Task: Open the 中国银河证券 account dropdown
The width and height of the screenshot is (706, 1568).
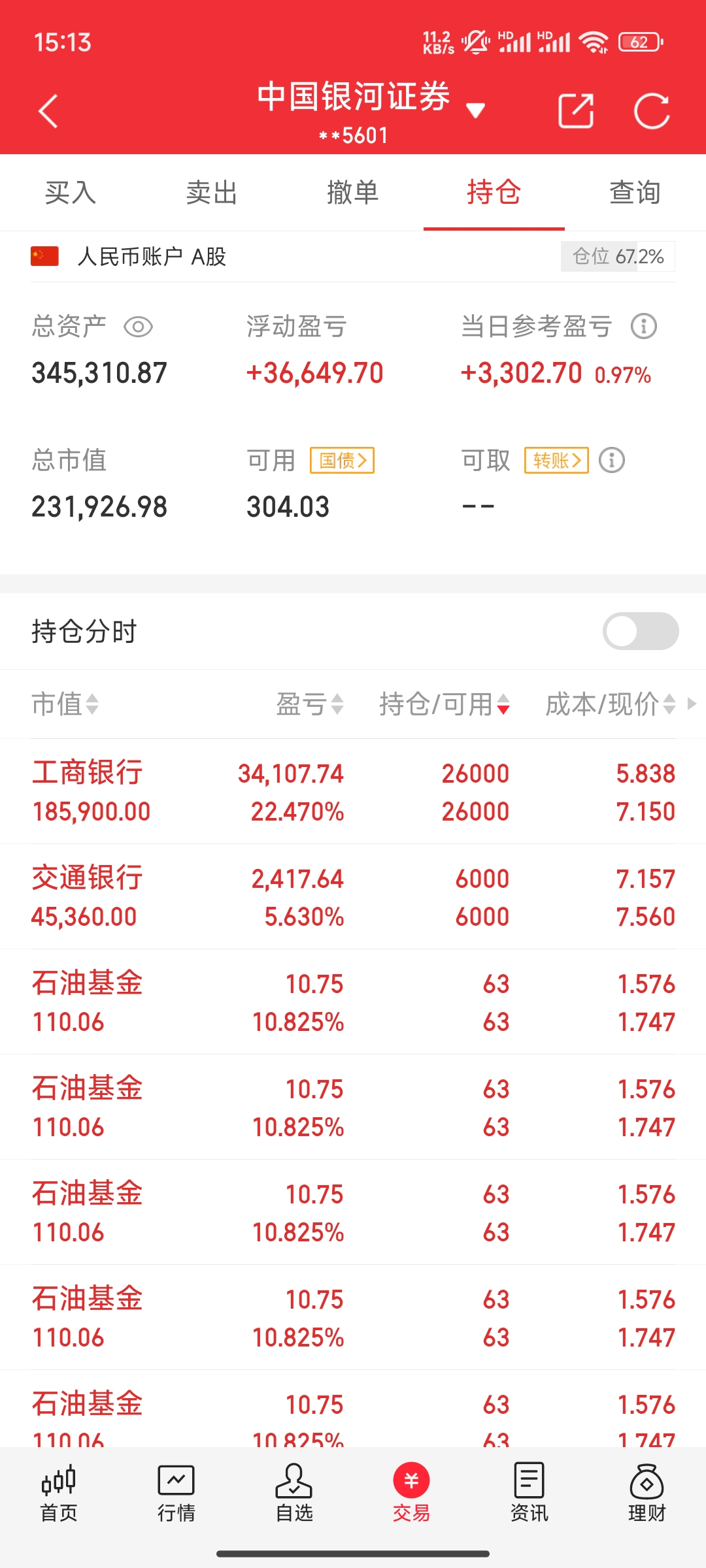Action: (475, 110)
